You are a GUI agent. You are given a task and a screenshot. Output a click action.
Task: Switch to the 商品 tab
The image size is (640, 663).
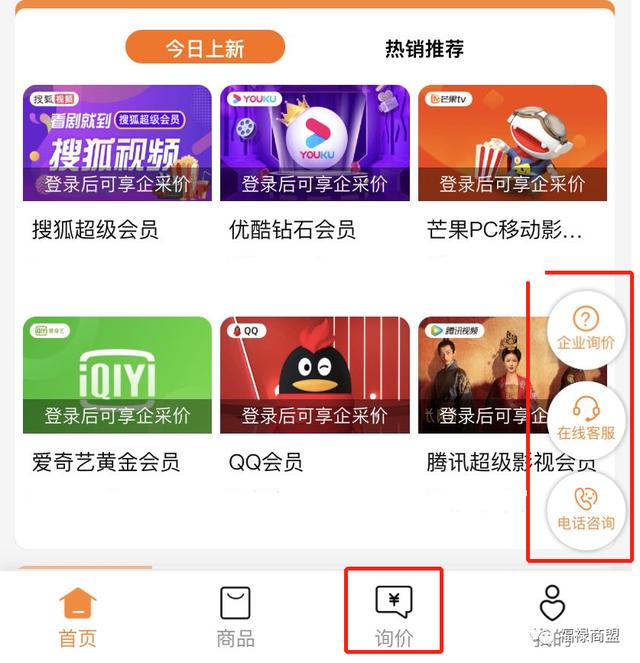tap(235, 616)
